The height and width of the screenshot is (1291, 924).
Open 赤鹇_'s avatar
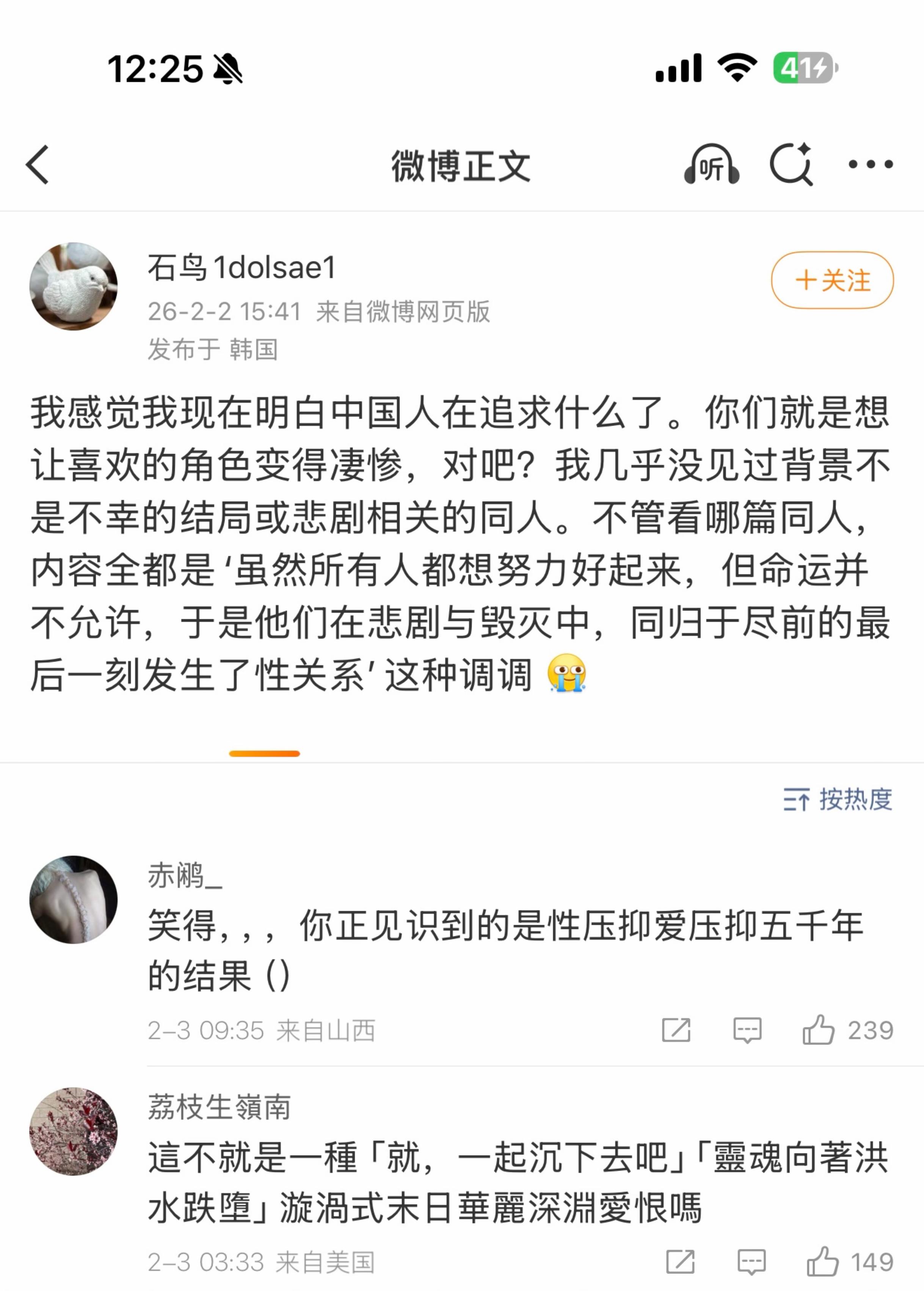tap(74, 900)
